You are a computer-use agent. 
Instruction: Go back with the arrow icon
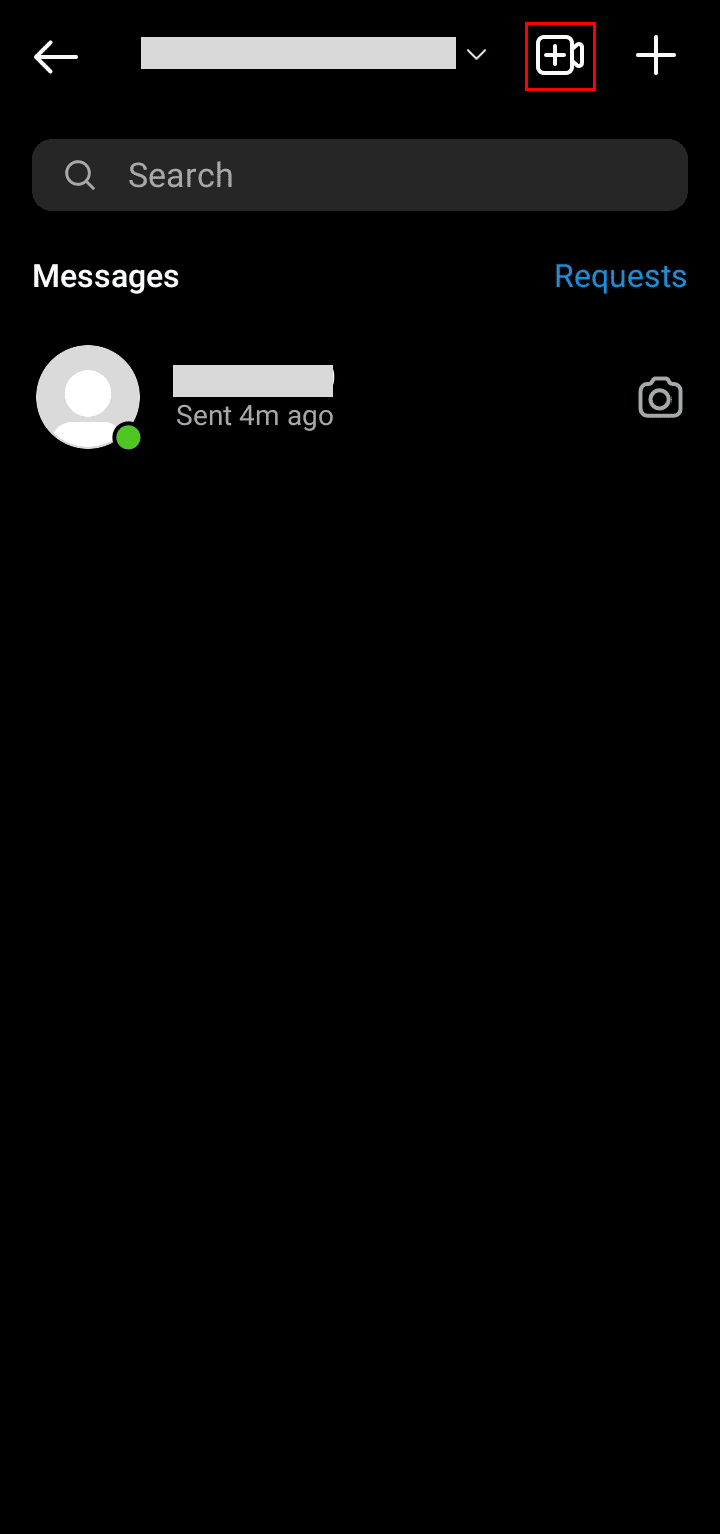click(x=55, y=57)
